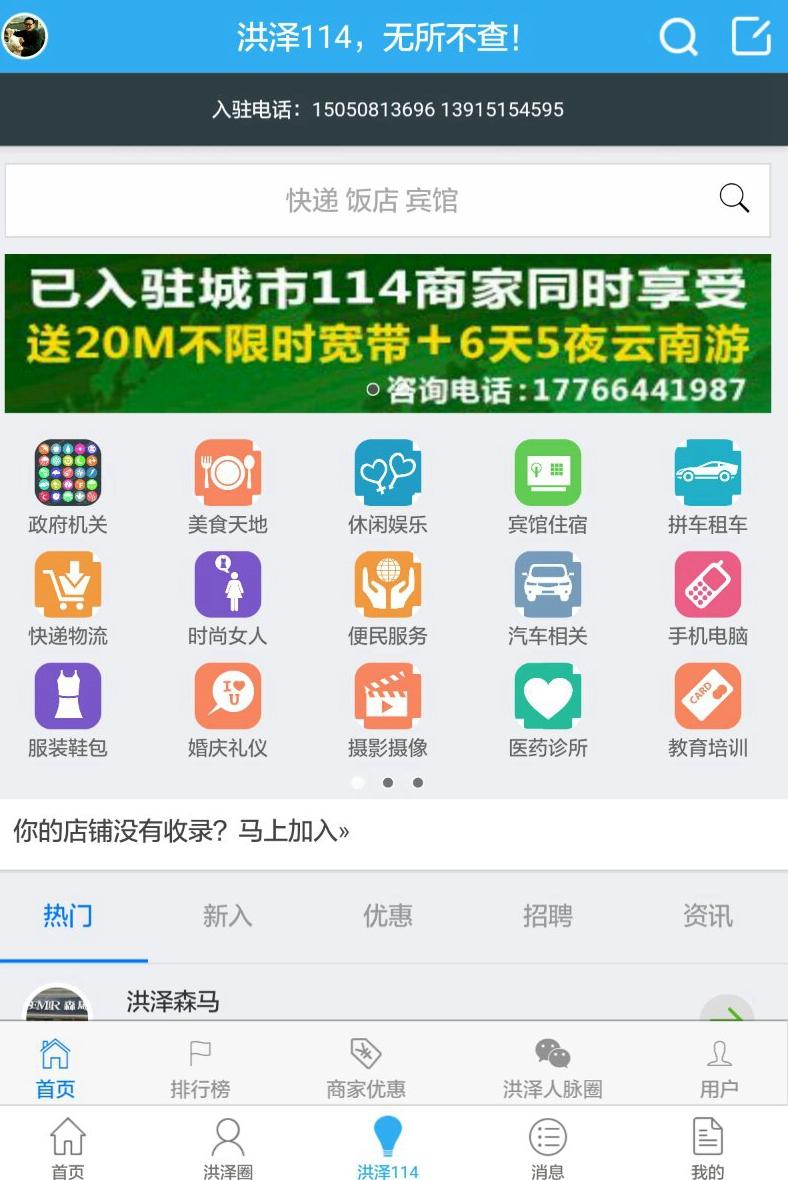Open the 资讯 tab

[708, 915]
